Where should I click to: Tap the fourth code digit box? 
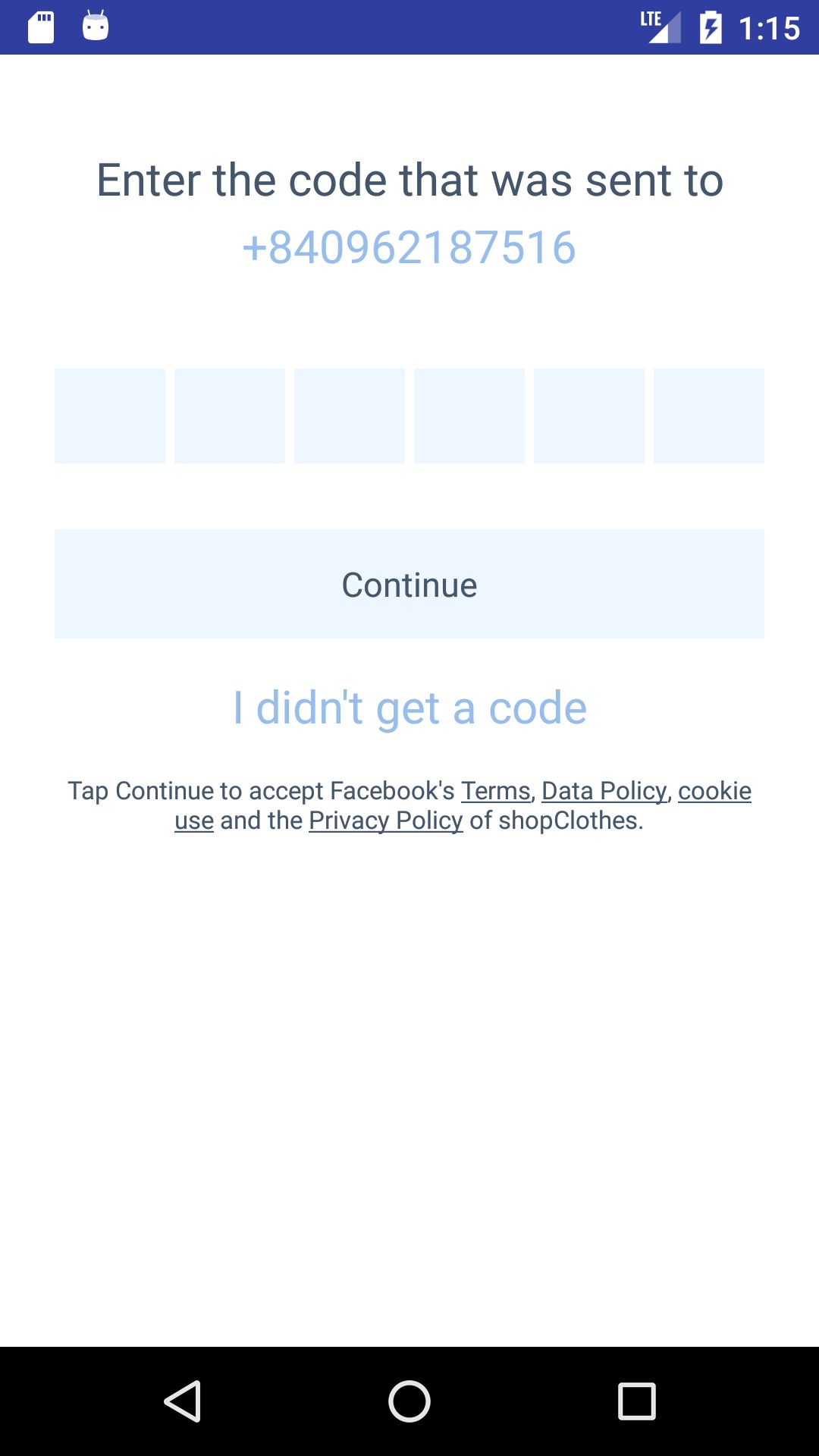[469, 416]
